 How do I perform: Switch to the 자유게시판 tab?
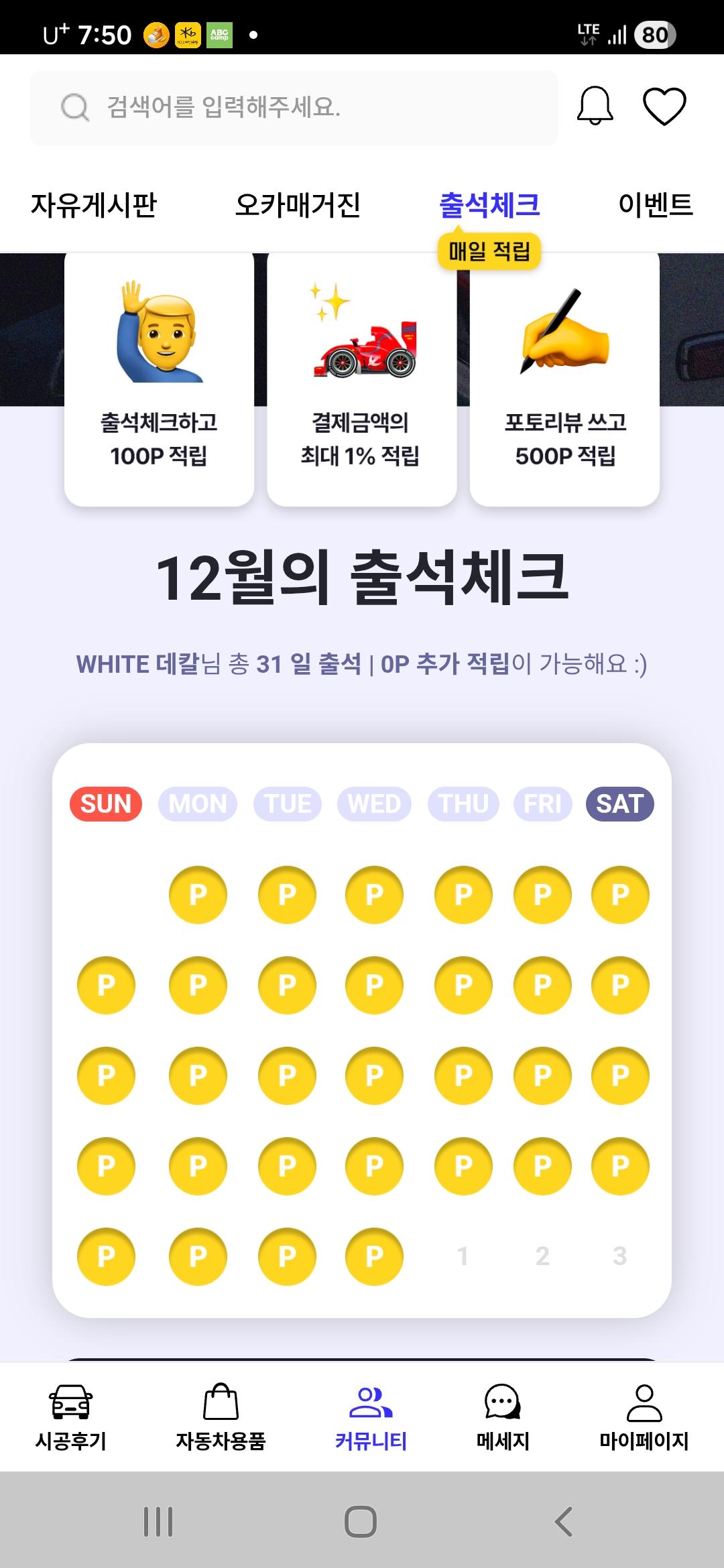click(93, 204)
